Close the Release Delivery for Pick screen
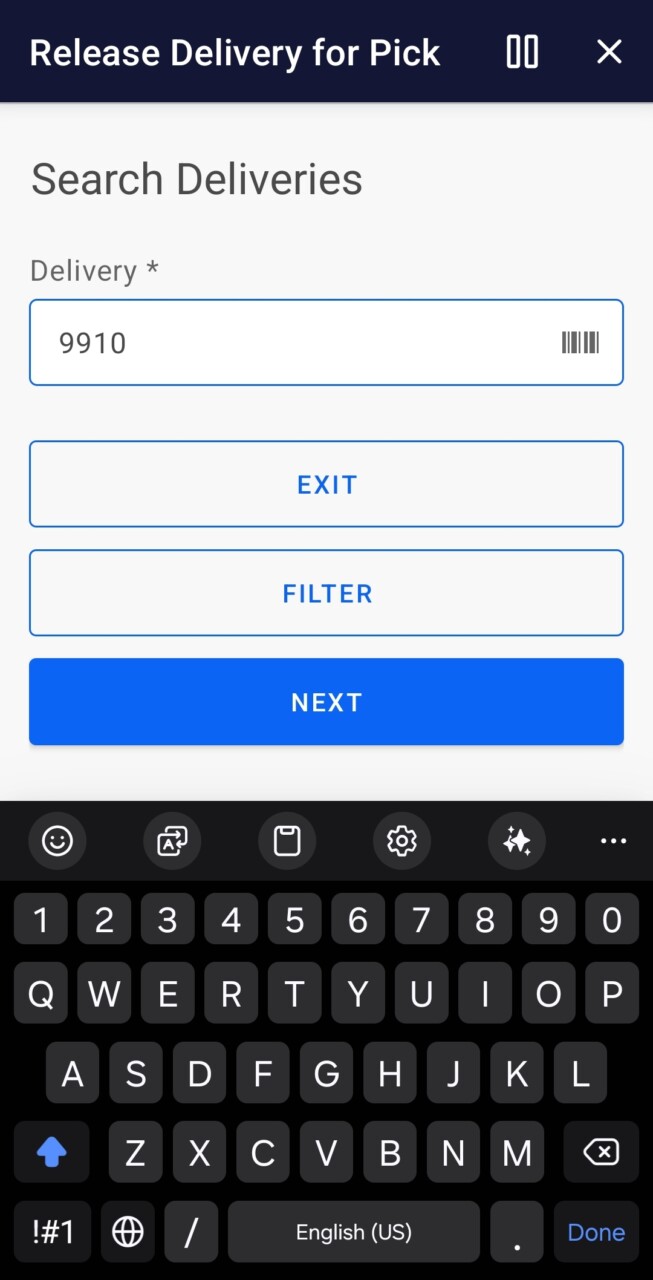The image size is (653, 1280). (x=609, y=52)
